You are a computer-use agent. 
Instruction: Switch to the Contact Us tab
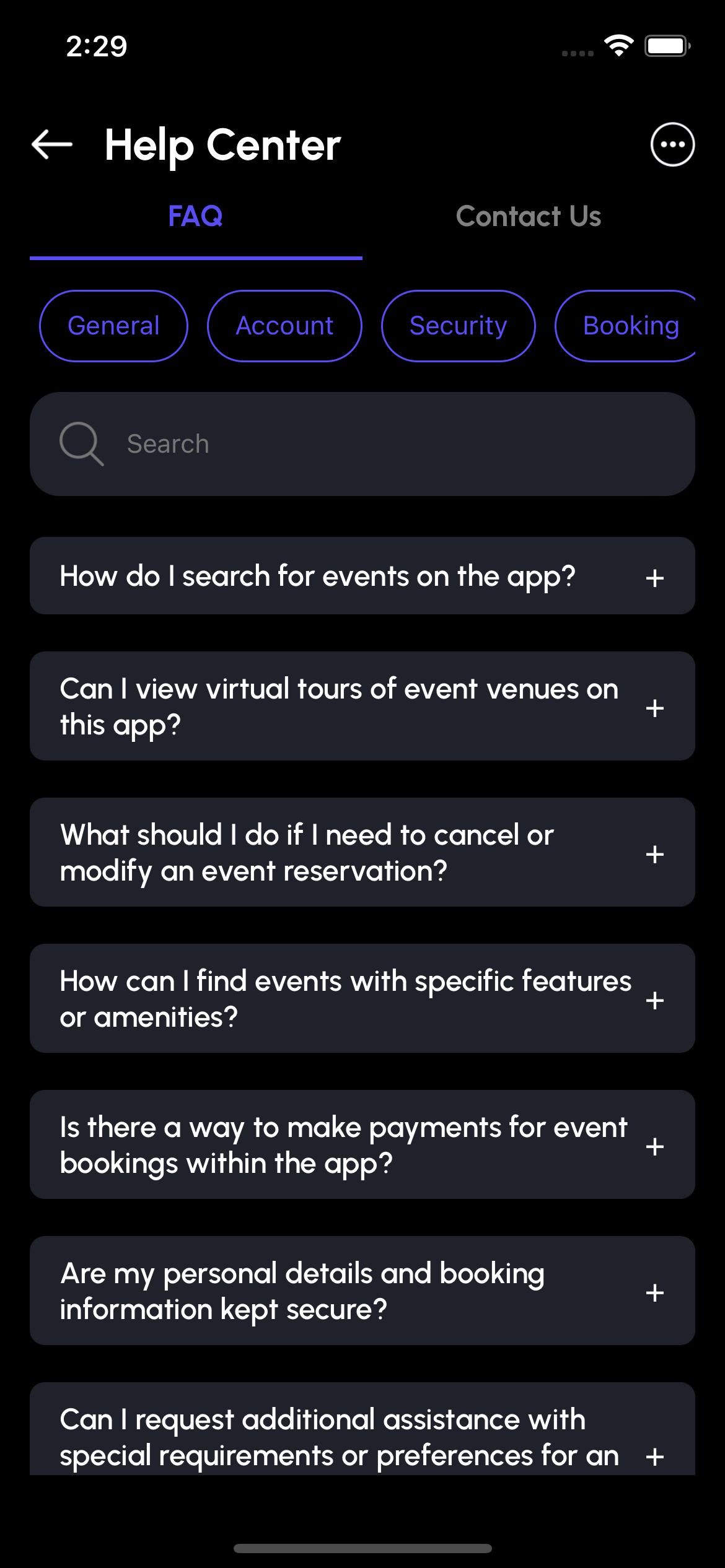529,217
